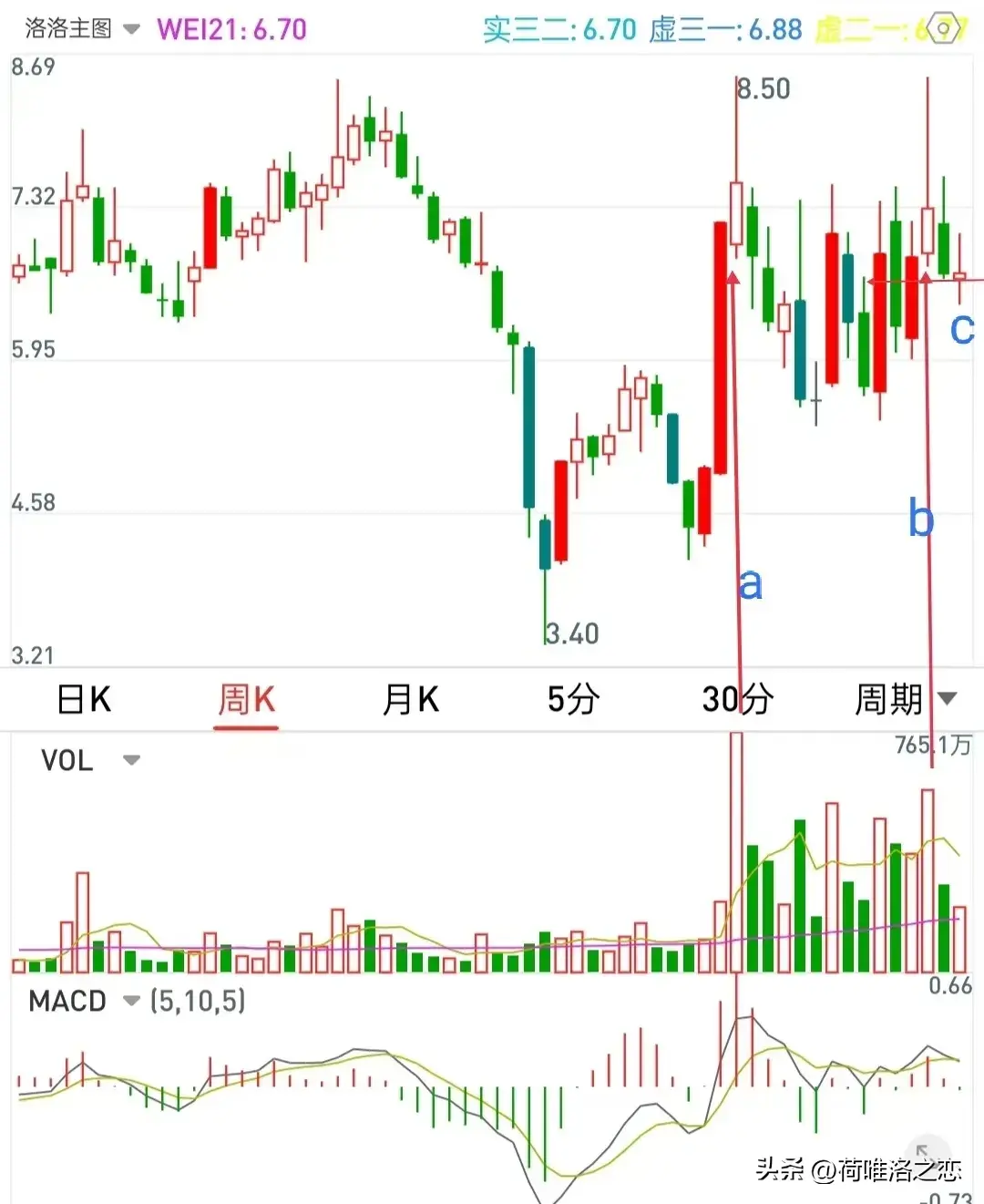The height and width of the screenshot is (1204, 984).
Task: Select the 周K weekly chart tab
Action: coord(246,700)
